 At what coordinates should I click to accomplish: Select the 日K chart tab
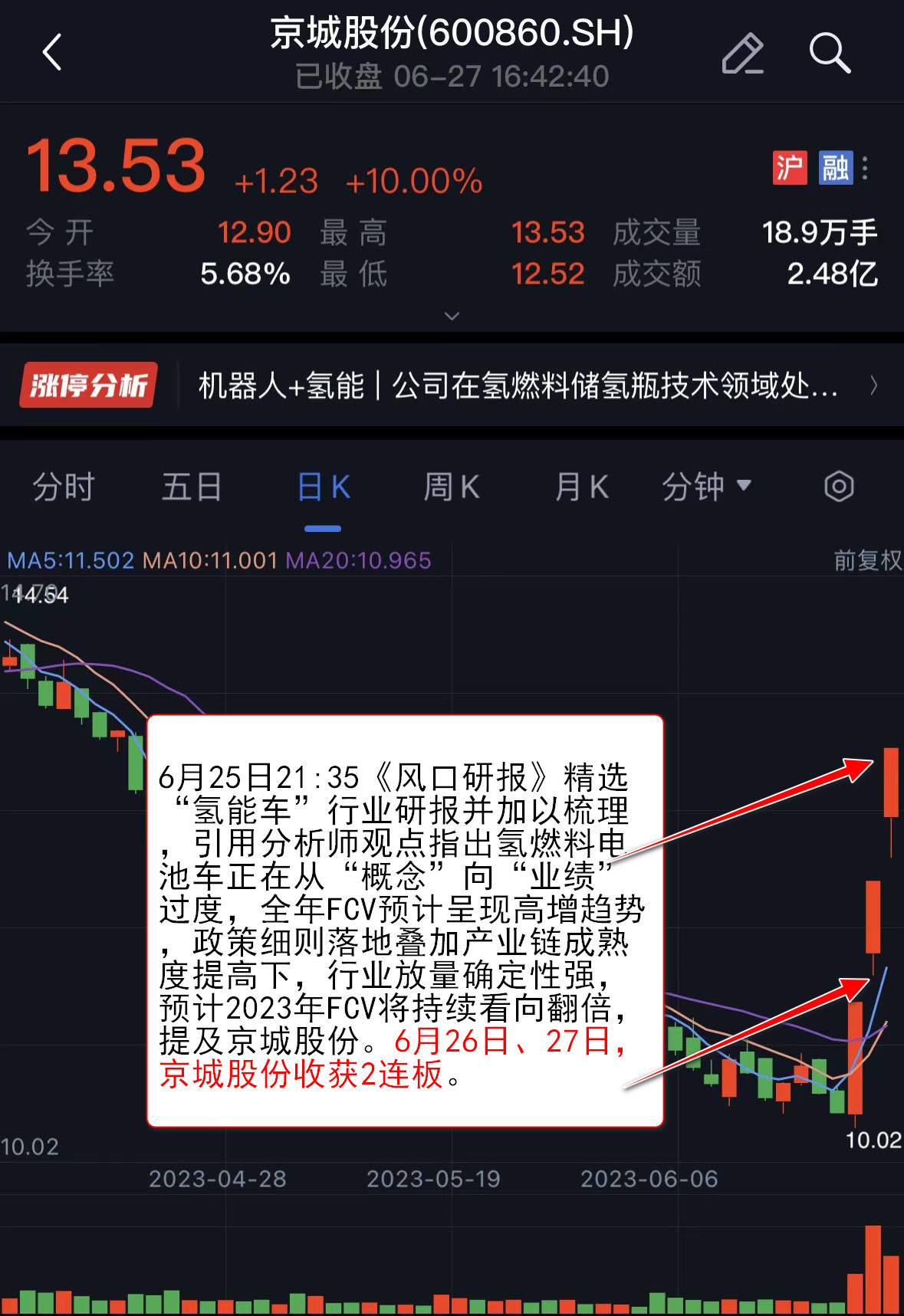(323, 487)
